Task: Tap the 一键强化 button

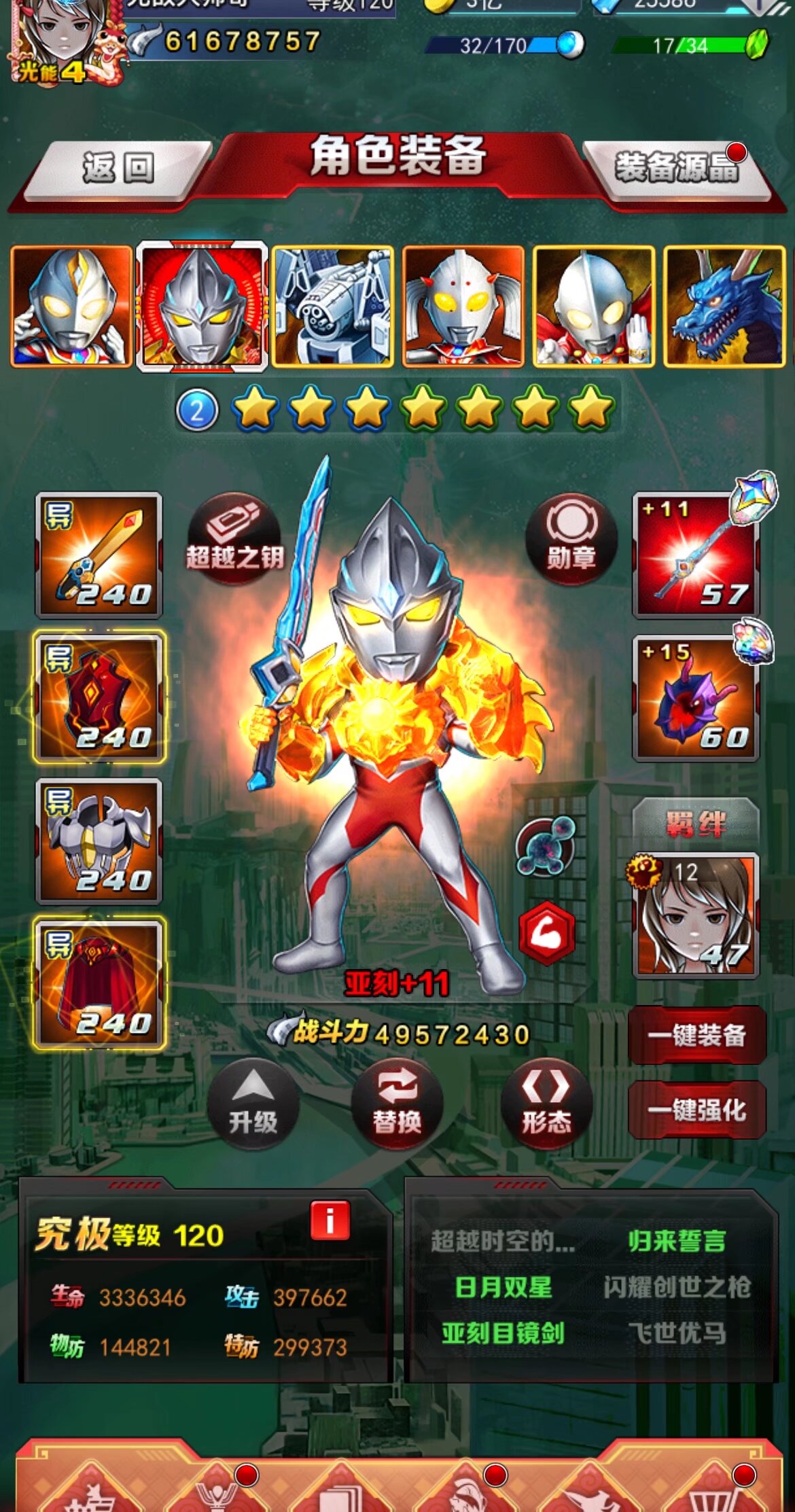Action: coord(697,1110)
